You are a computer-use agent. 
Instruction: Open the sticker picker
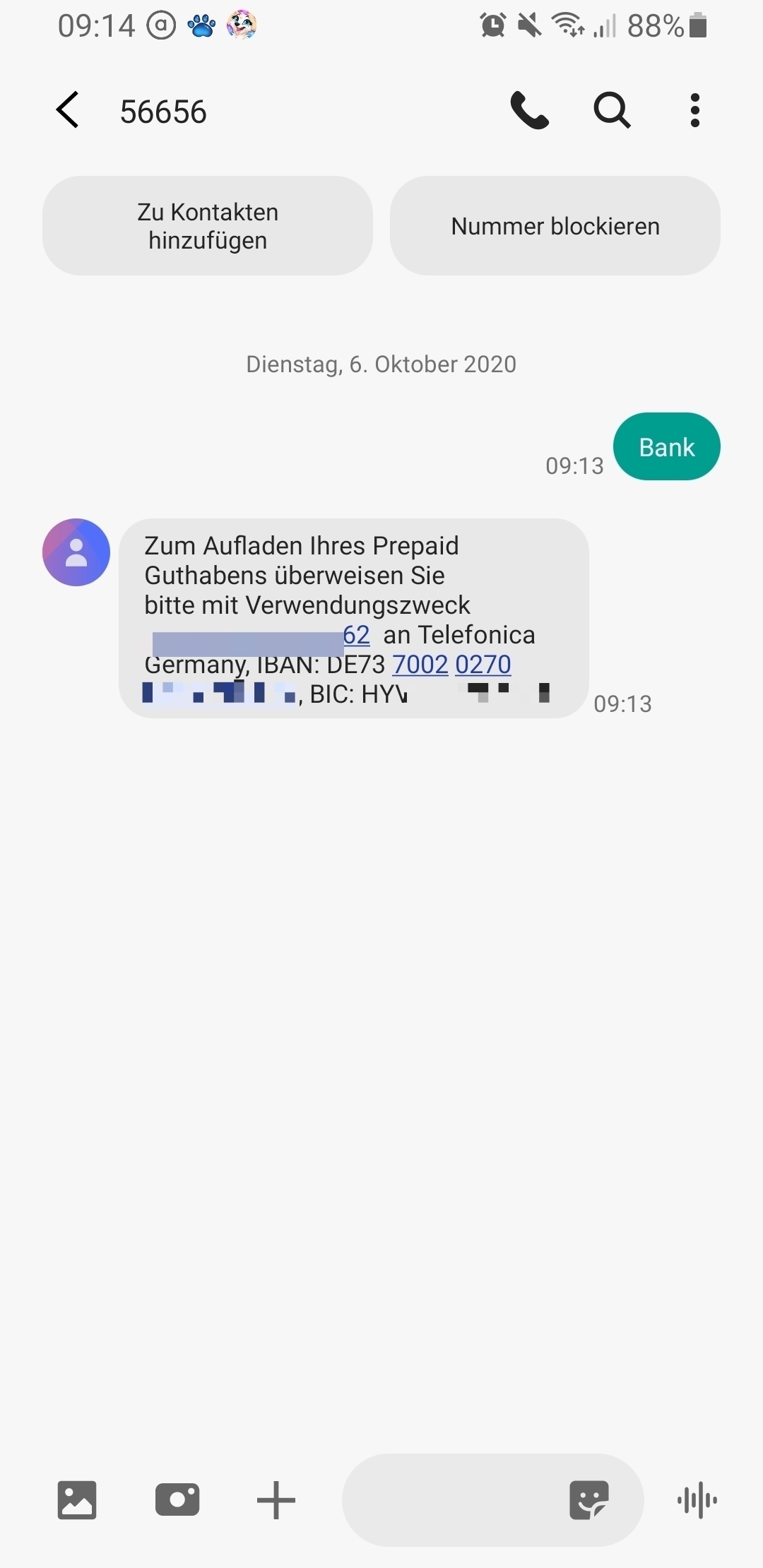588,1499
